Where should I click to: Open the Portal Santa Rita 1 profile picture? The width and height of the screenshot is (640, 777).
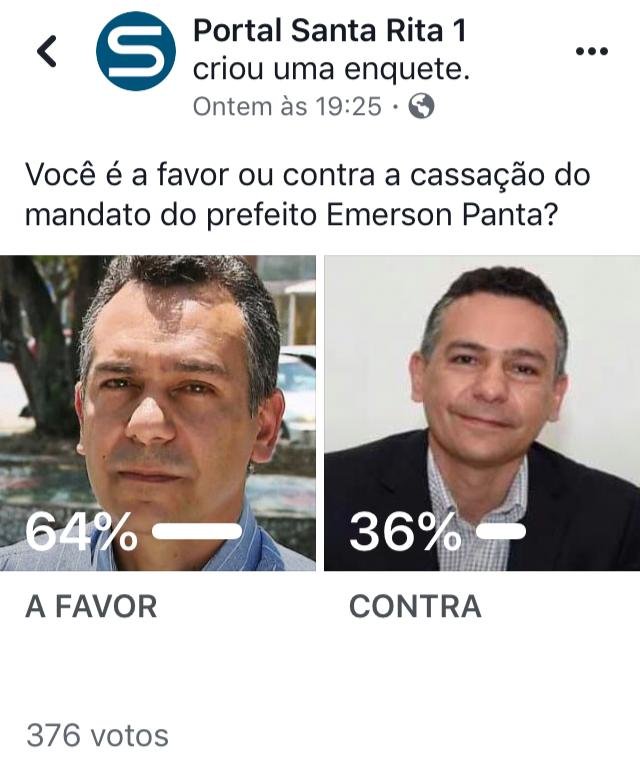coord(136,52)
